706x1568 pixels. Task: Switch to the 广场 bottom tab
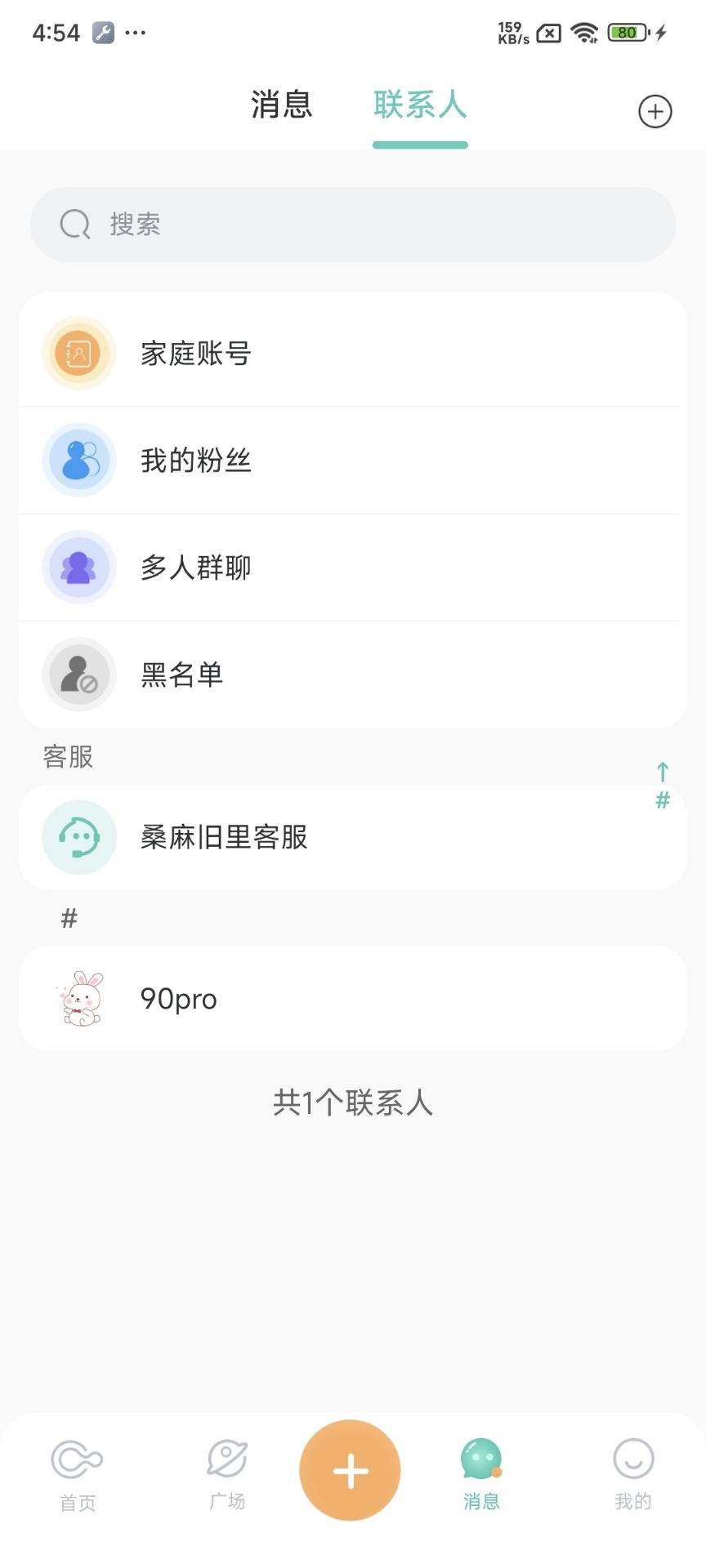point(227,1473)
